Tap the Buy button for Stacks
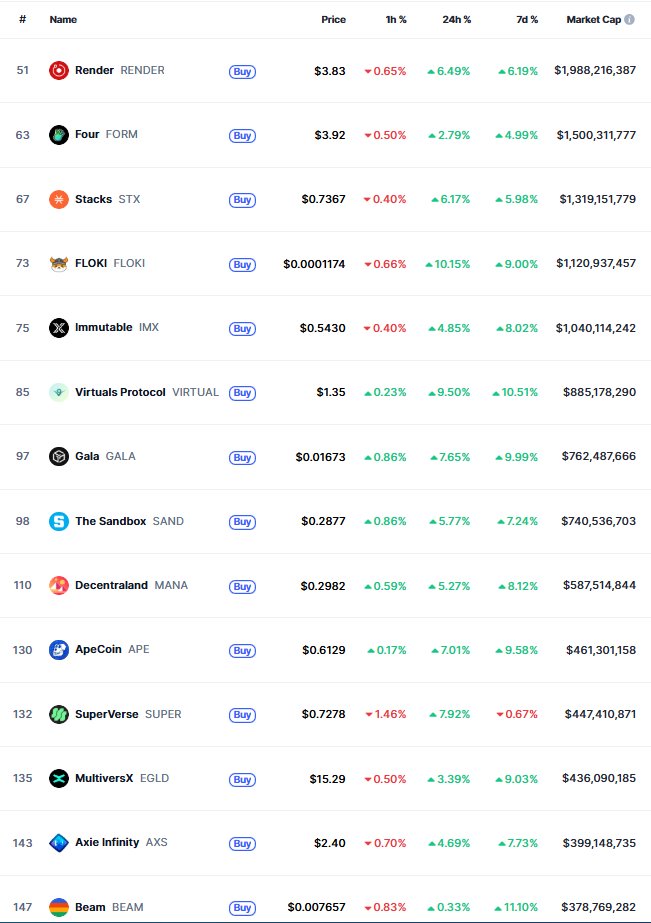The height and width of the screenshot is (923, 651). 242,200
